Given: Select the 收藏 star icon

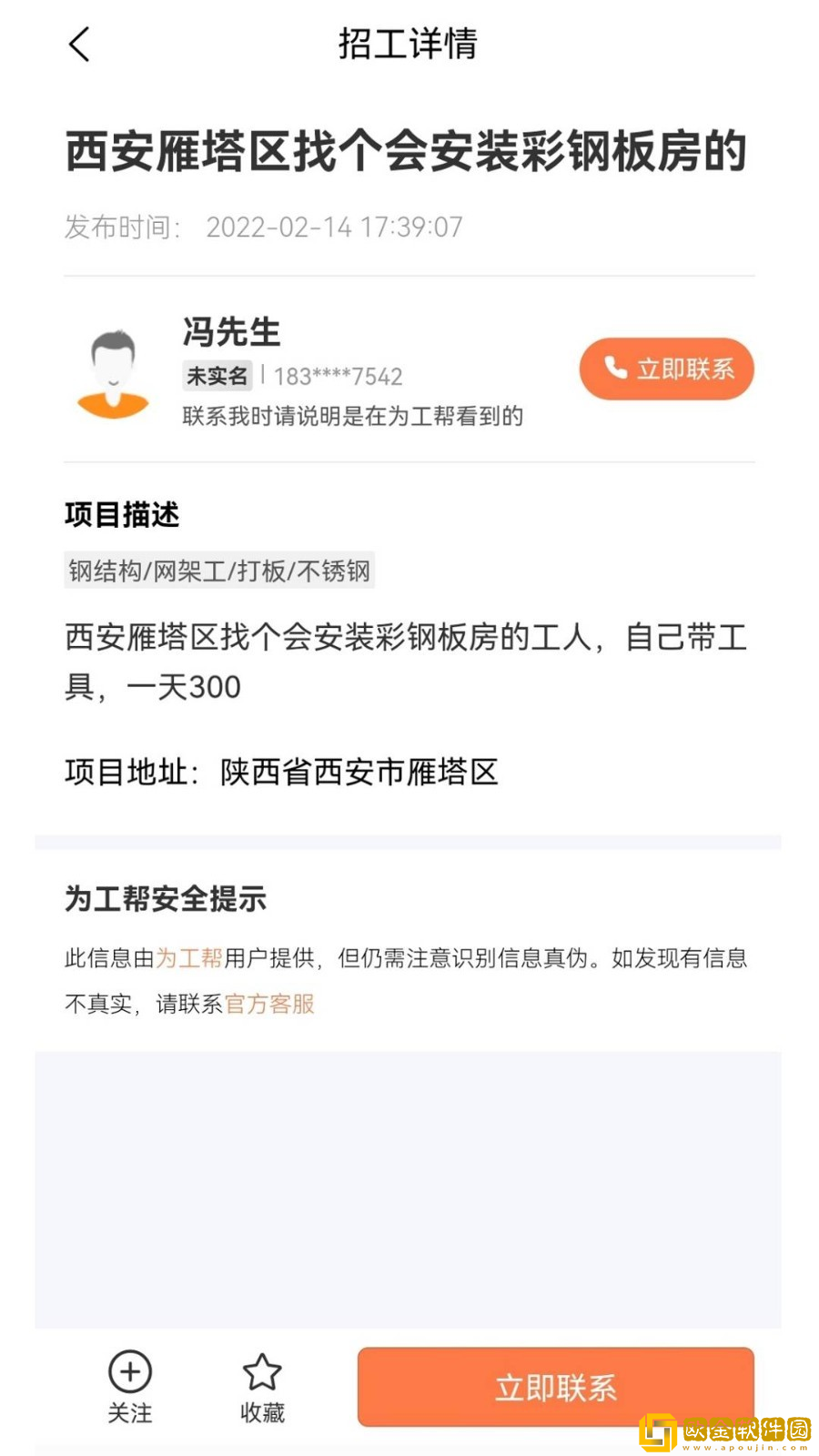Looking at the screenshot, I should tap(261, 1370).
